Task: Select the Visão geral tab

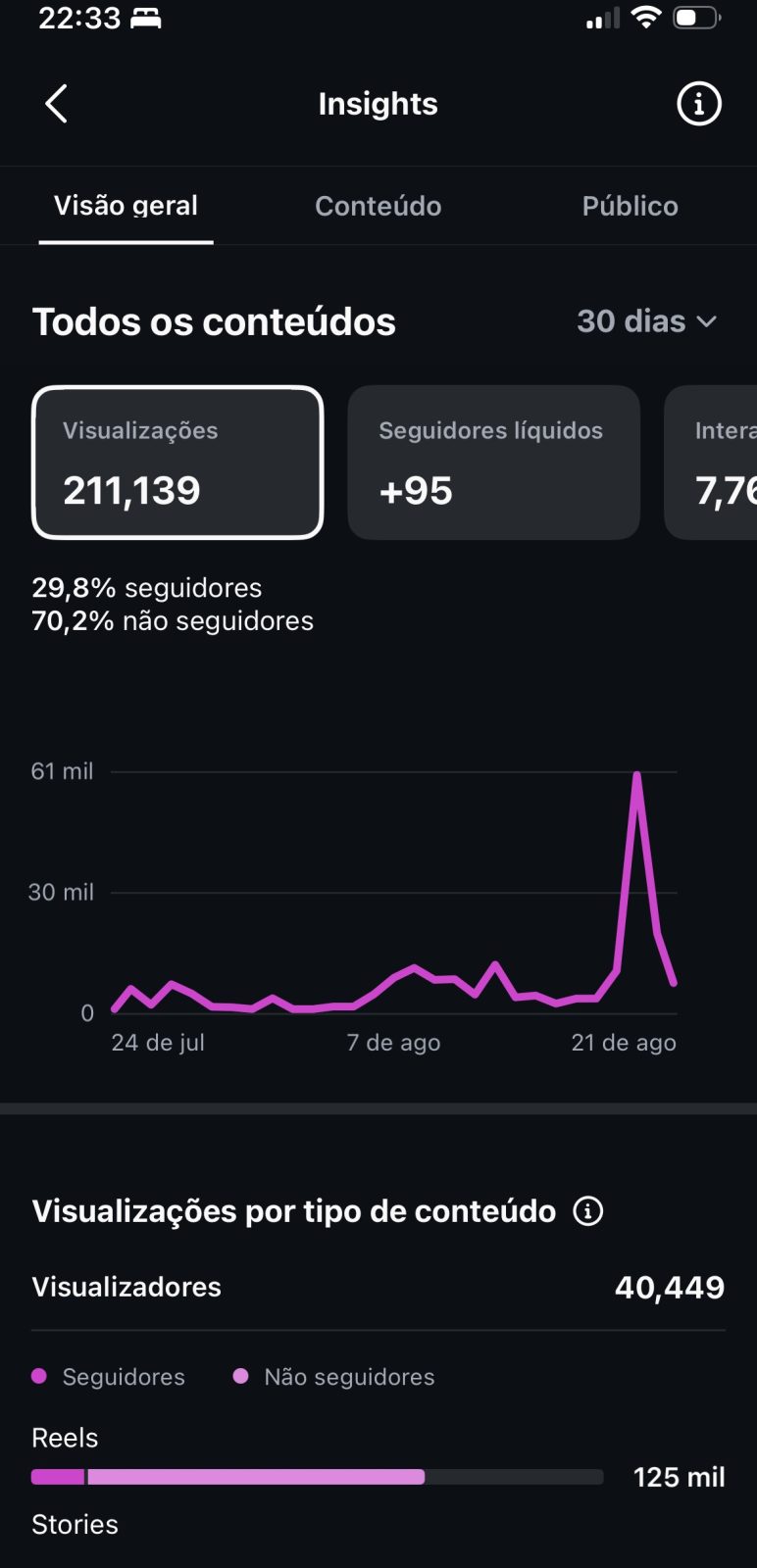Action: (x=126, y=206)
